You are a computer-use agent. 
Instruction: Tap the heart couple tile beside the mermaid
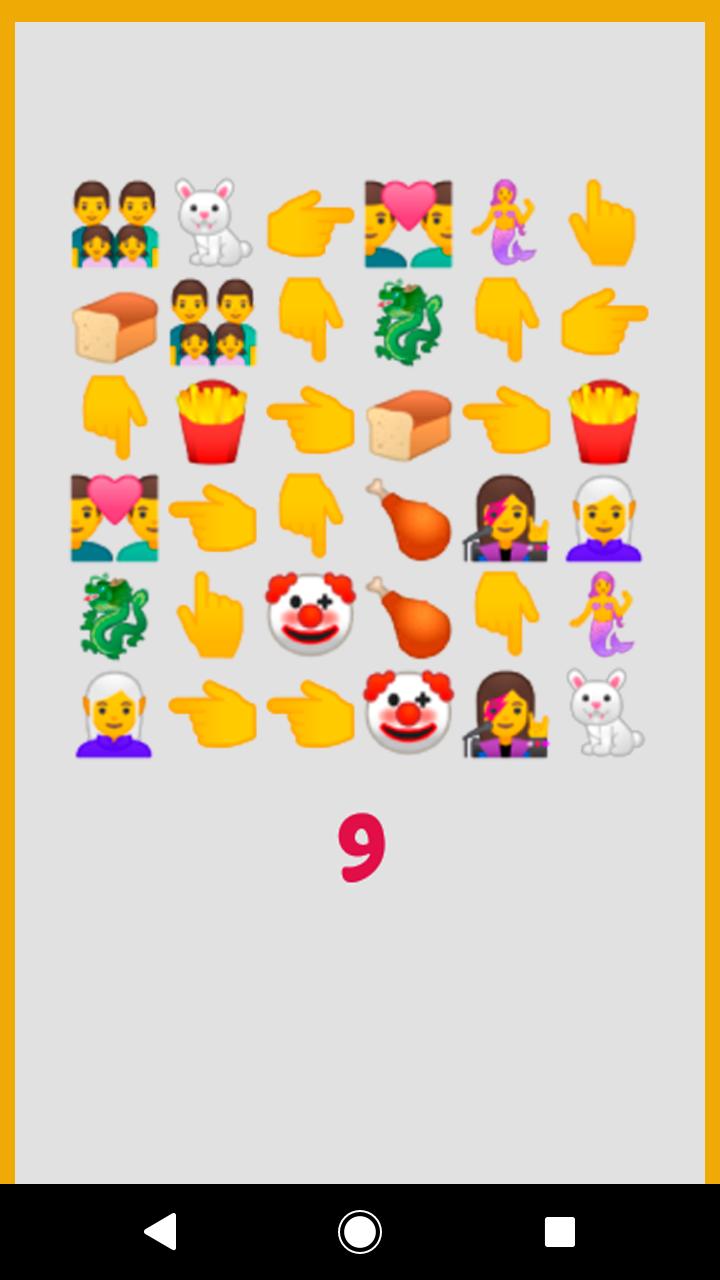pos(408,222)
